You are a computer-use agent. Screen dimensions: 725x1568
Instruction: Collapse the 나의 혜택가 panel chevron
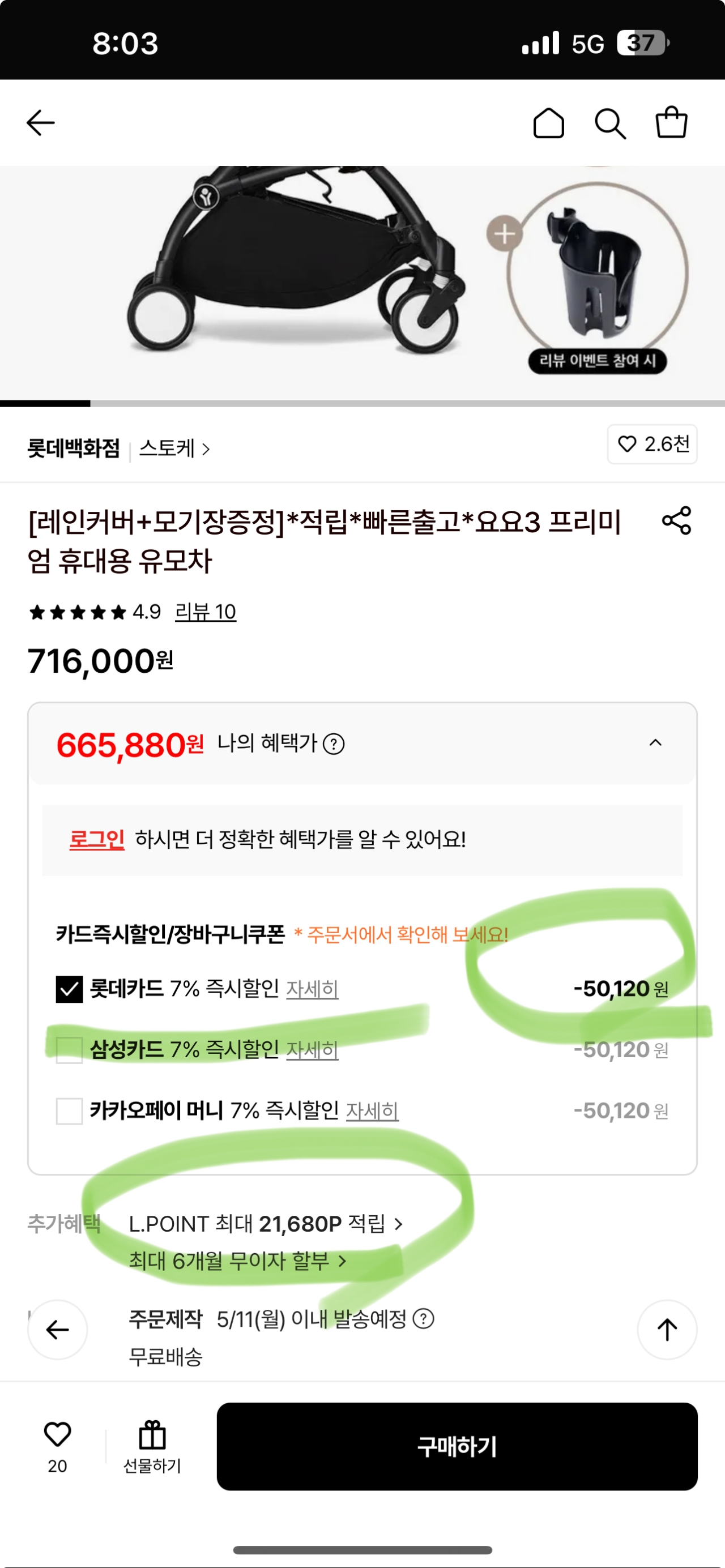[x=655, y=743]
